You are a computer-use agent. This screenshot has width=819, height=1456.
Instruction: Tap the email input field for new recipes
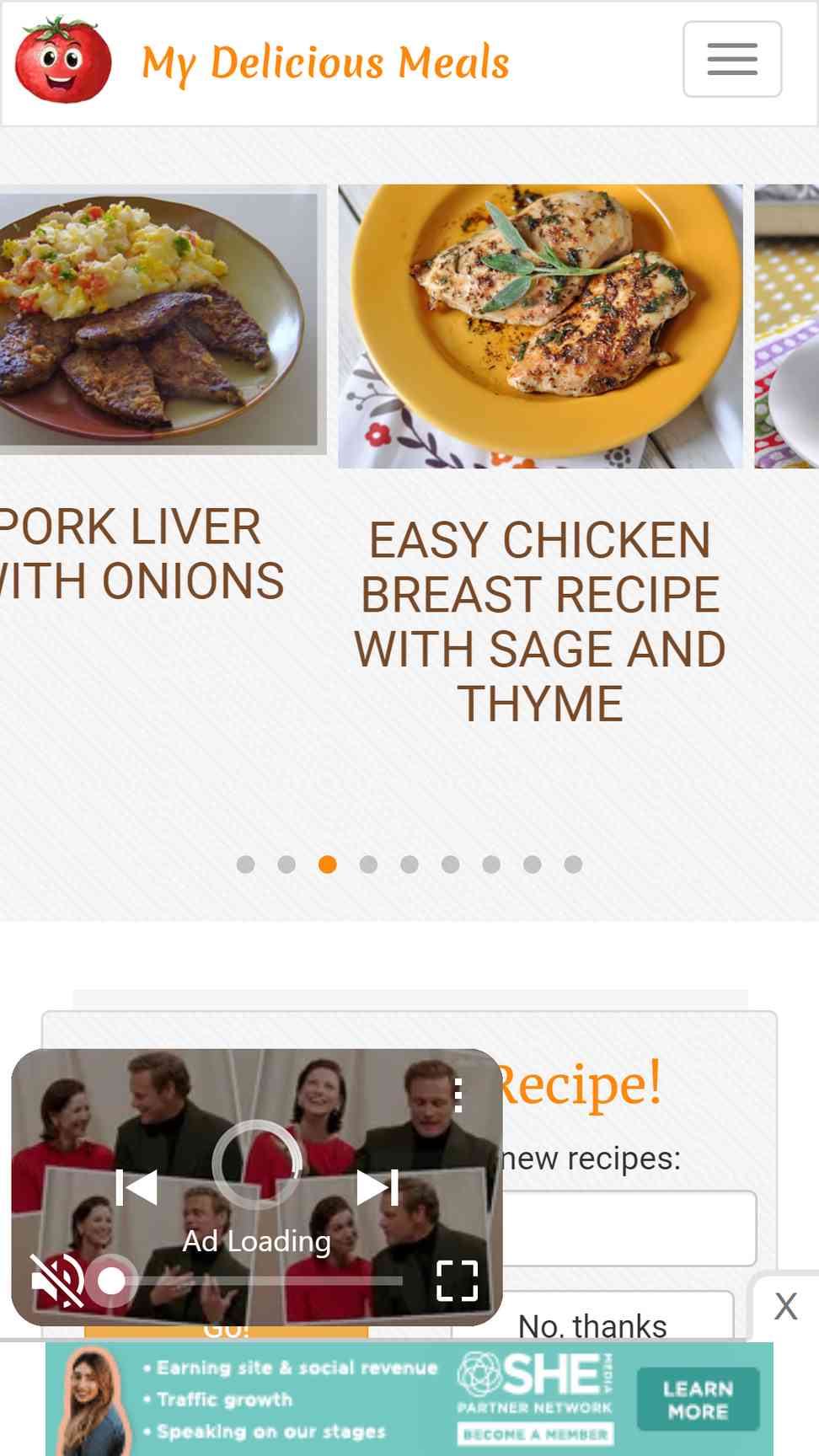click(628, 1228)
